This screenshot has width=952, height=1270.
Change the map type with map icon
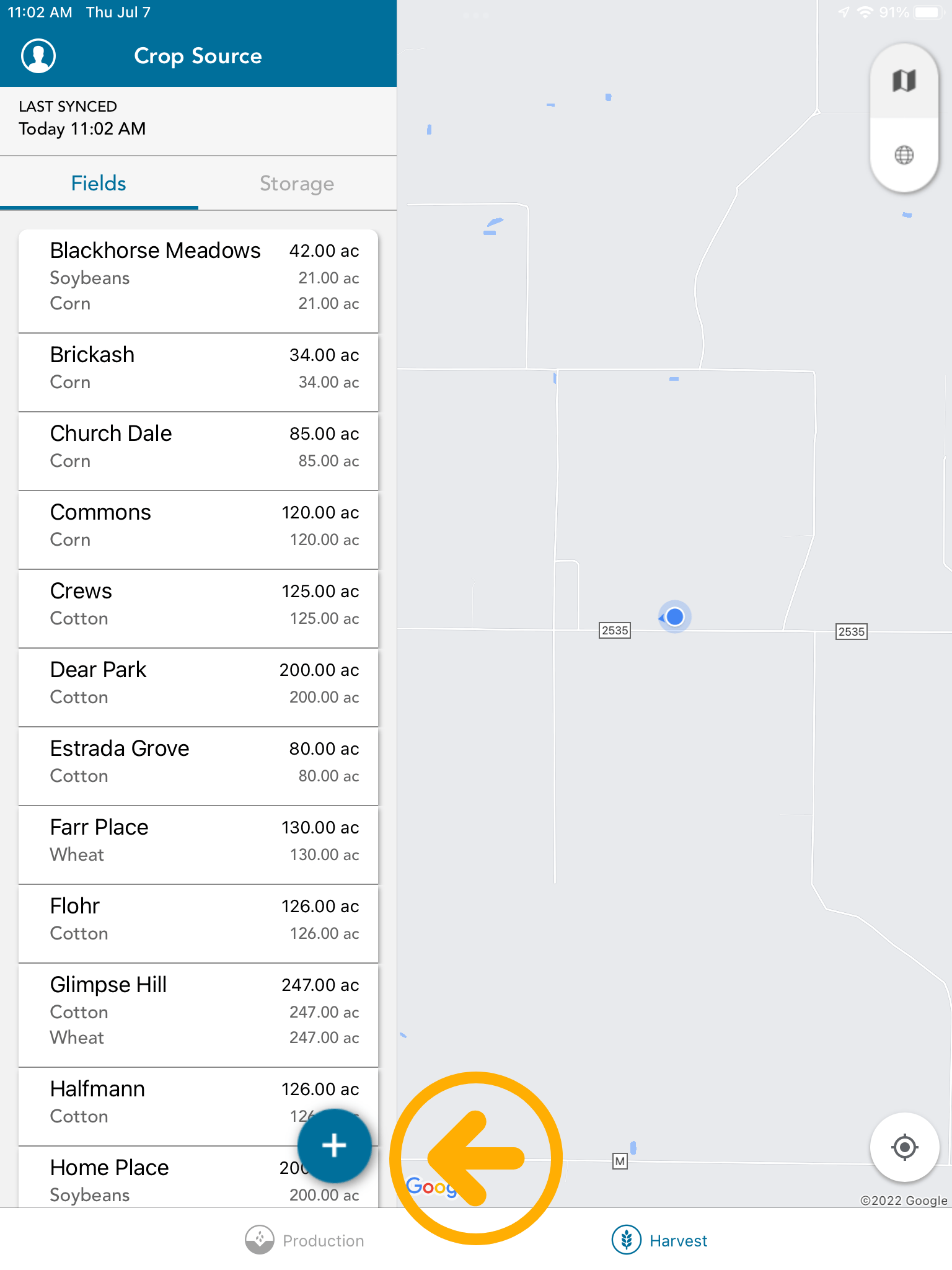point(904,81)
